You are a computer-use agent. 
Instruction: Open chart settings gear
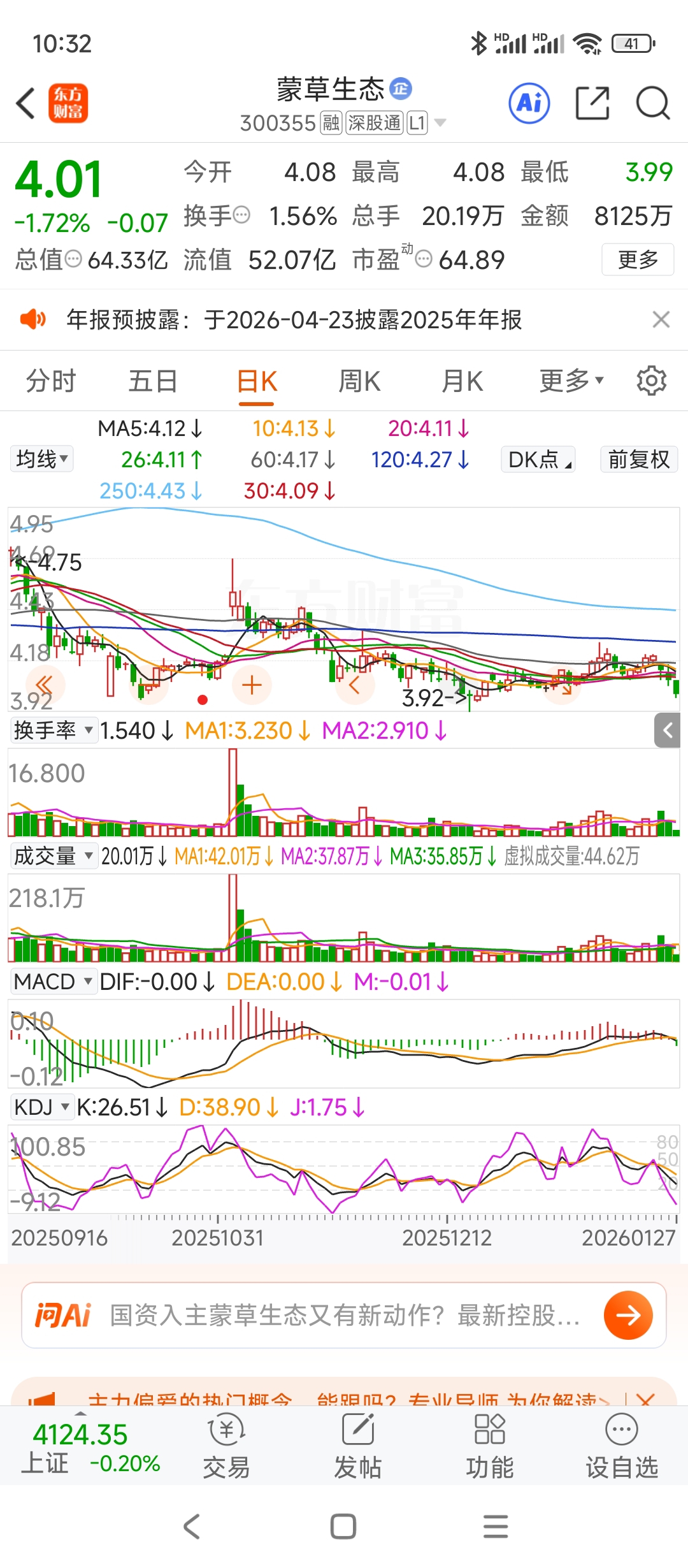coord(652,381)
